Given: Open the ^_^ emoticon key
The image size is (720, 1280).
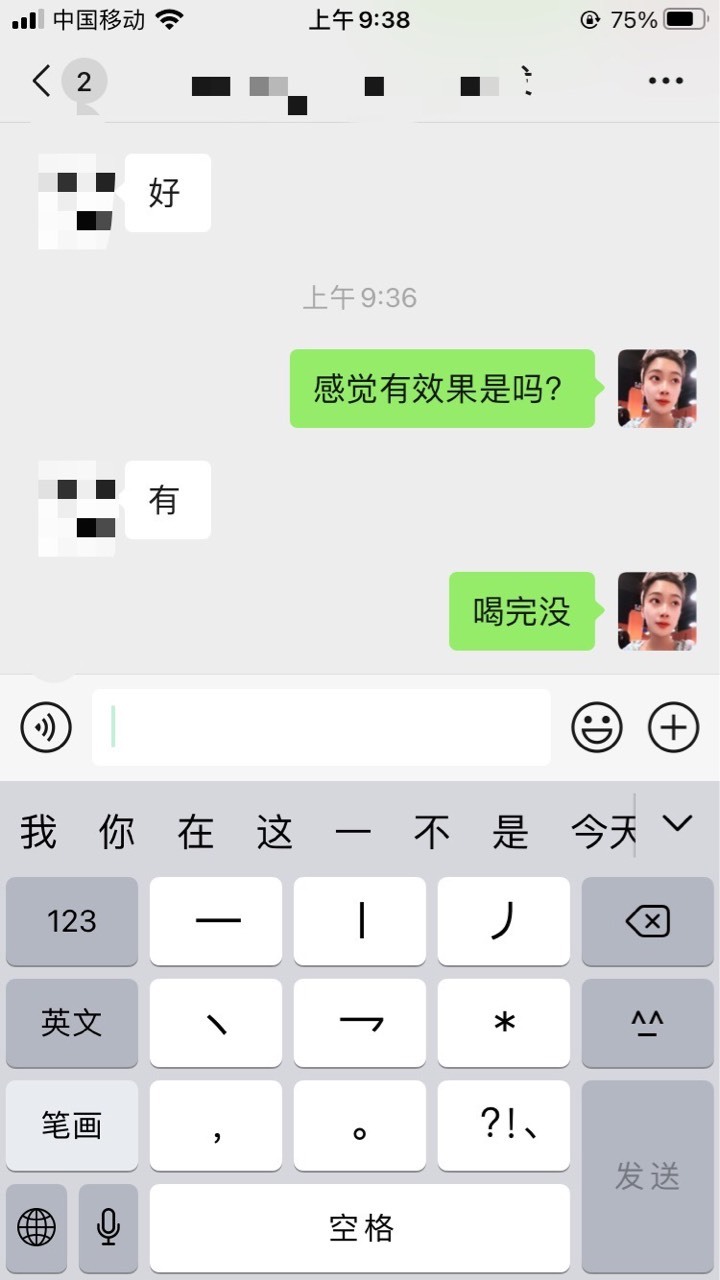Looking at the screenshot, I should pos(648,1022).
